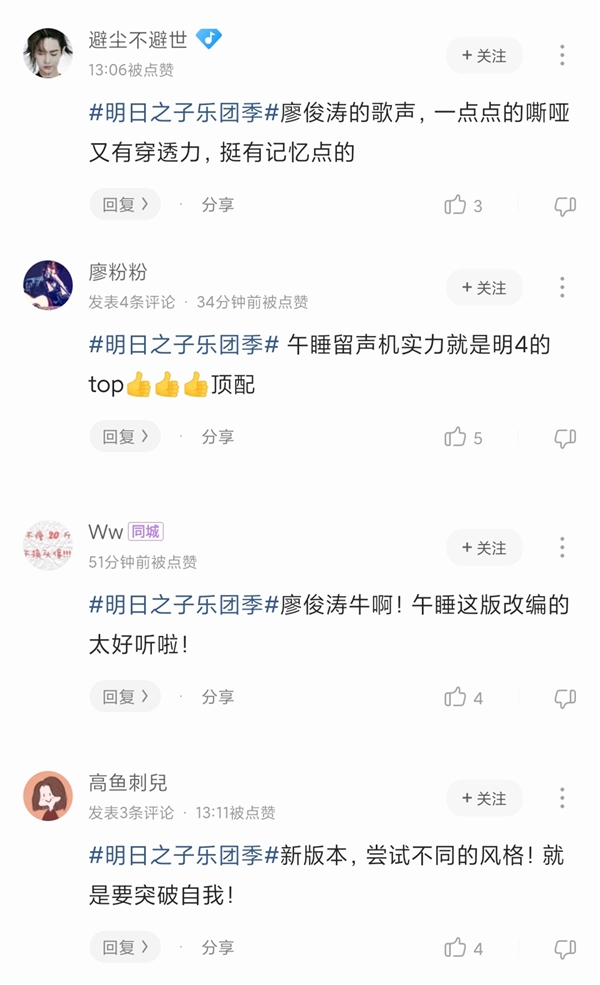Viewport: 600px width, 985px height.
Task: Share 高鱼刺兒's comment
Action: click(217, 947)
